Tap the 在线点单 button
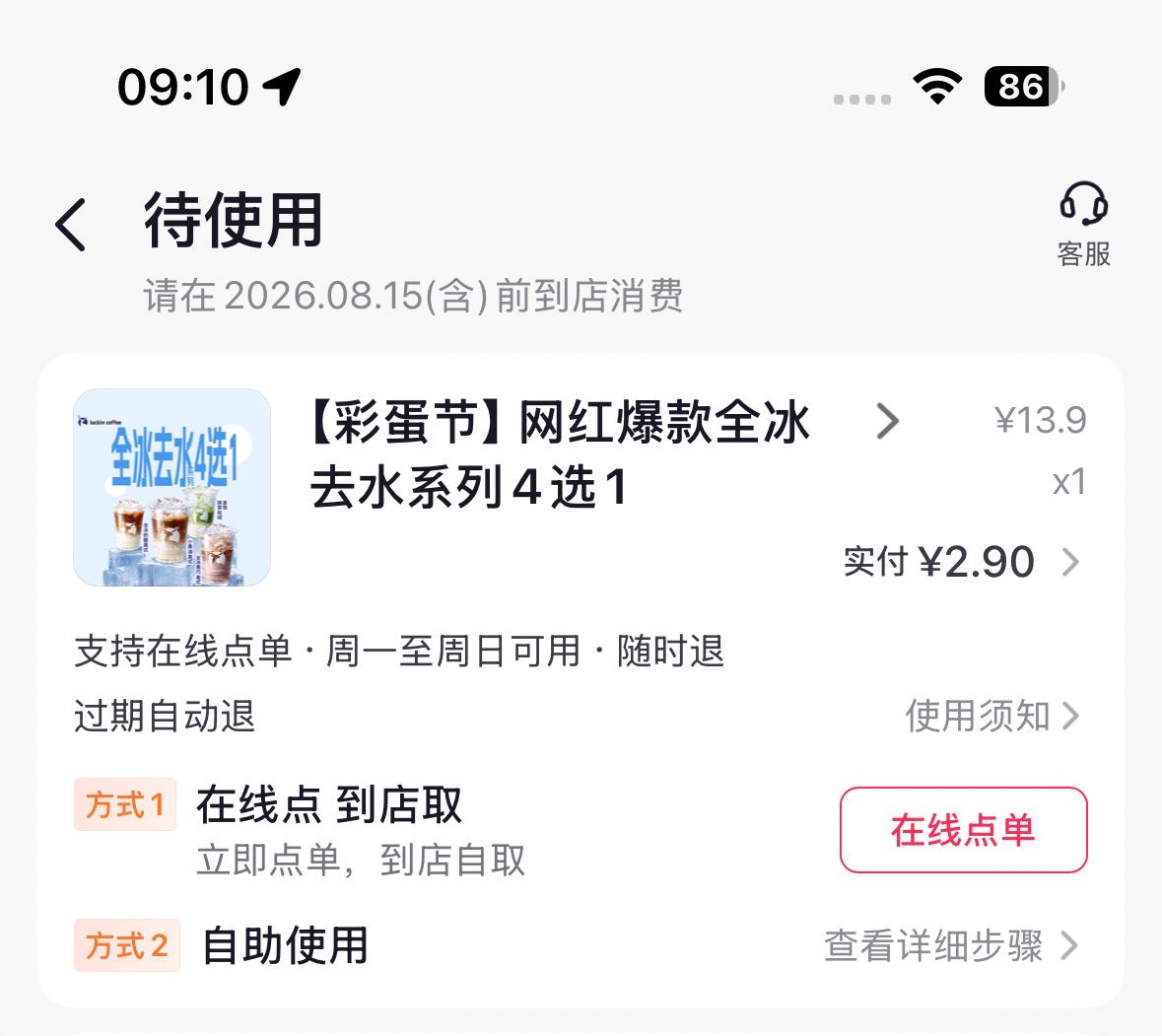 (x=963, y=830)
